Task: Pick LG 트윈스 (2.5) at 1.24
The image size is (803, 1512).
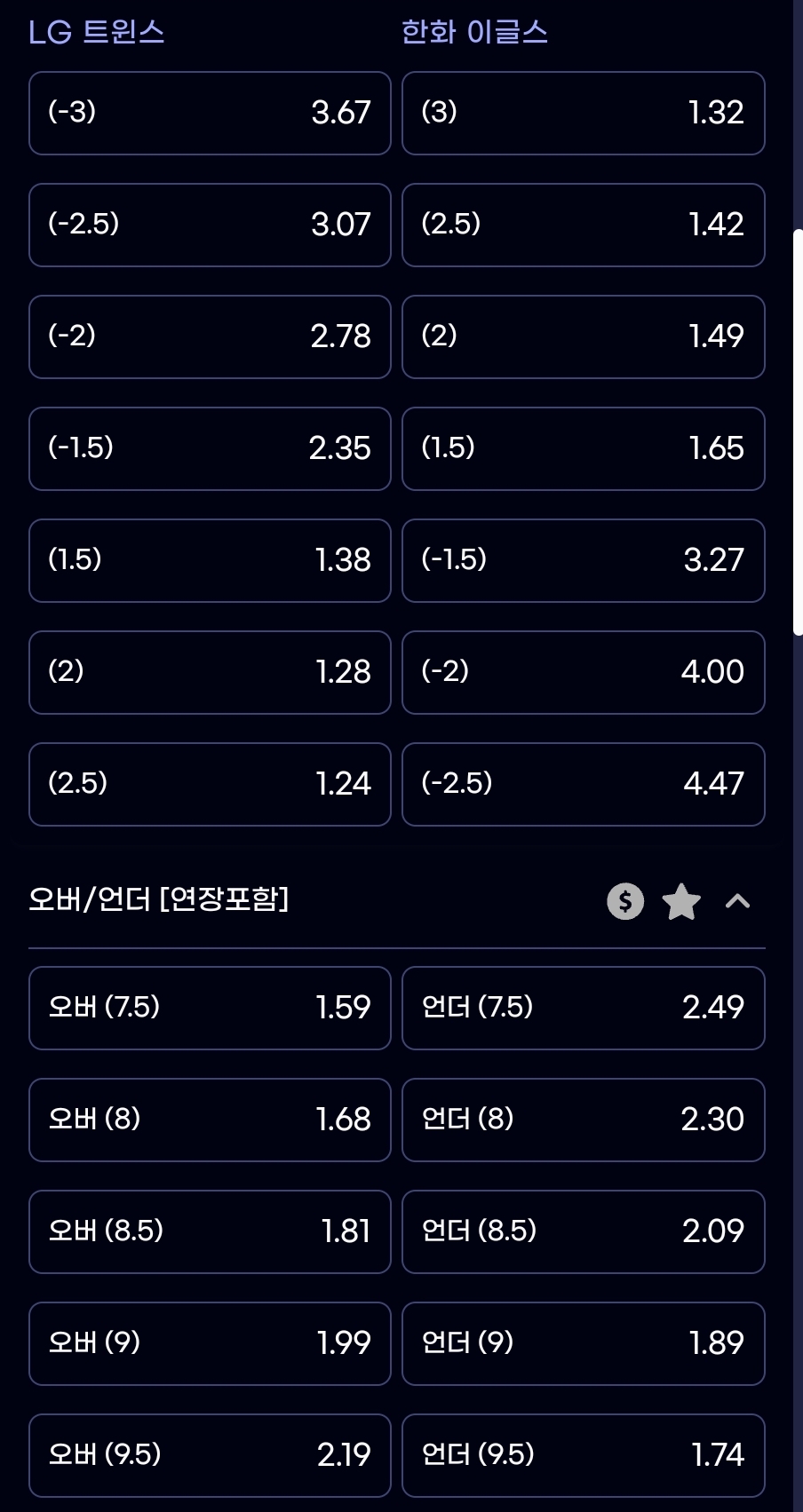Action: (x=210, y=784)
